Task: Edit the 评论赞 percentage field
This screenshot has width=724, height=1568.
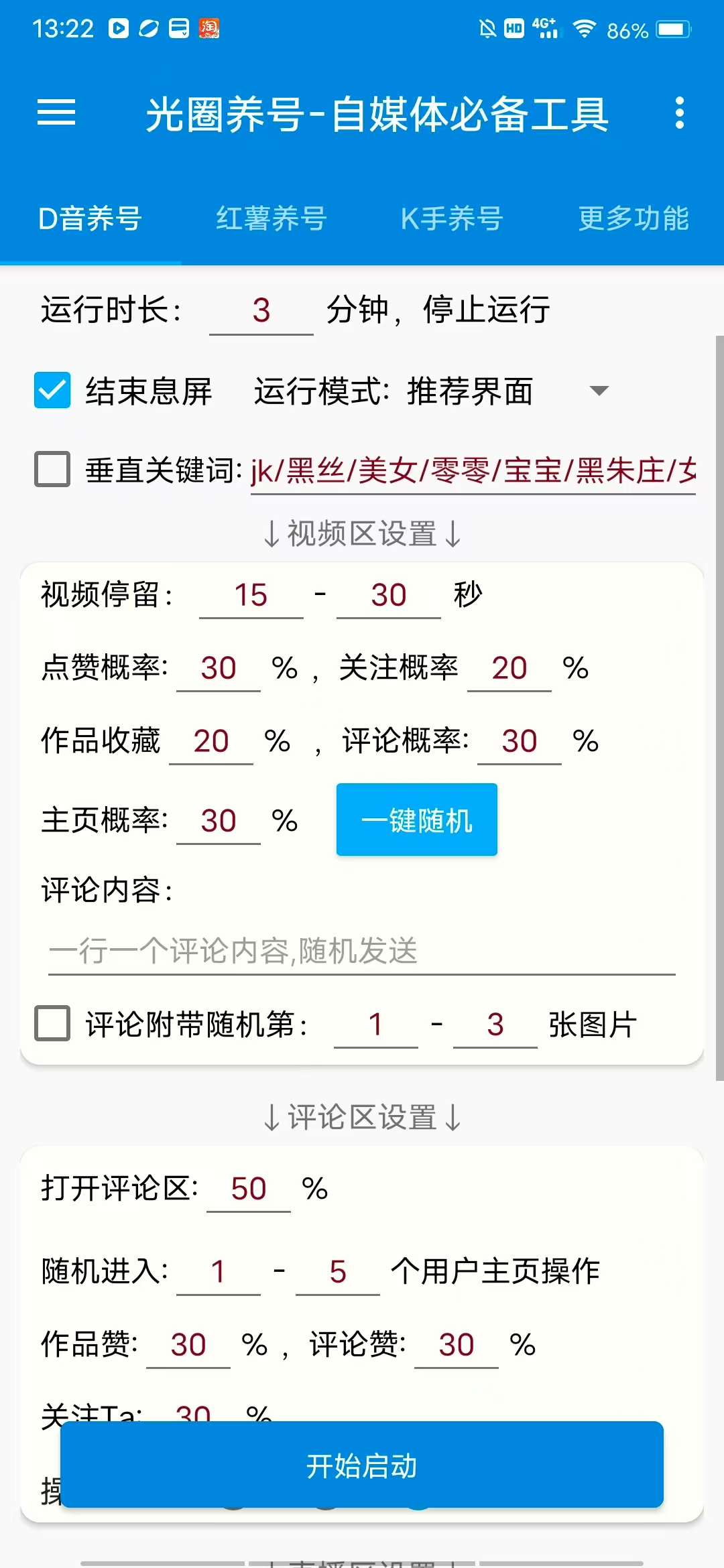Action: click(457, 1346)
